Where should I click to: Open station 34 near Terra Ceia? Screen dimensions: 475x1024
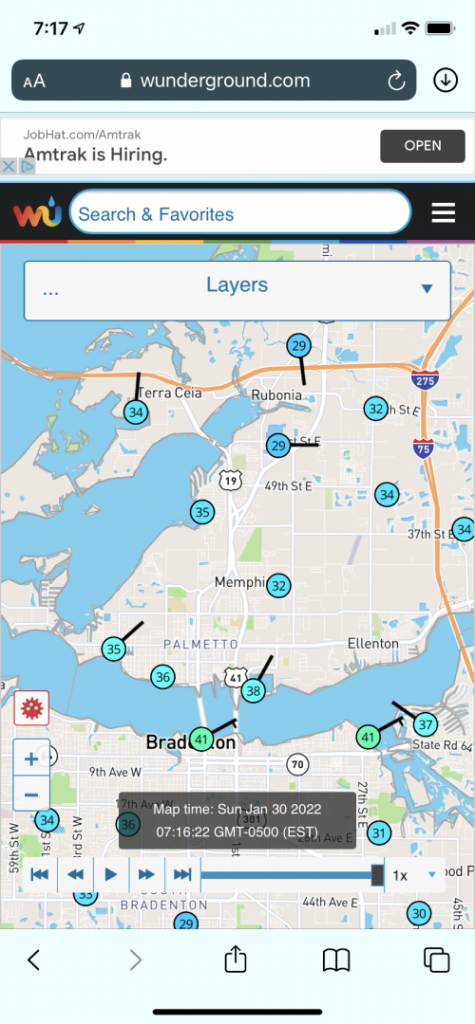click(136, 413)
